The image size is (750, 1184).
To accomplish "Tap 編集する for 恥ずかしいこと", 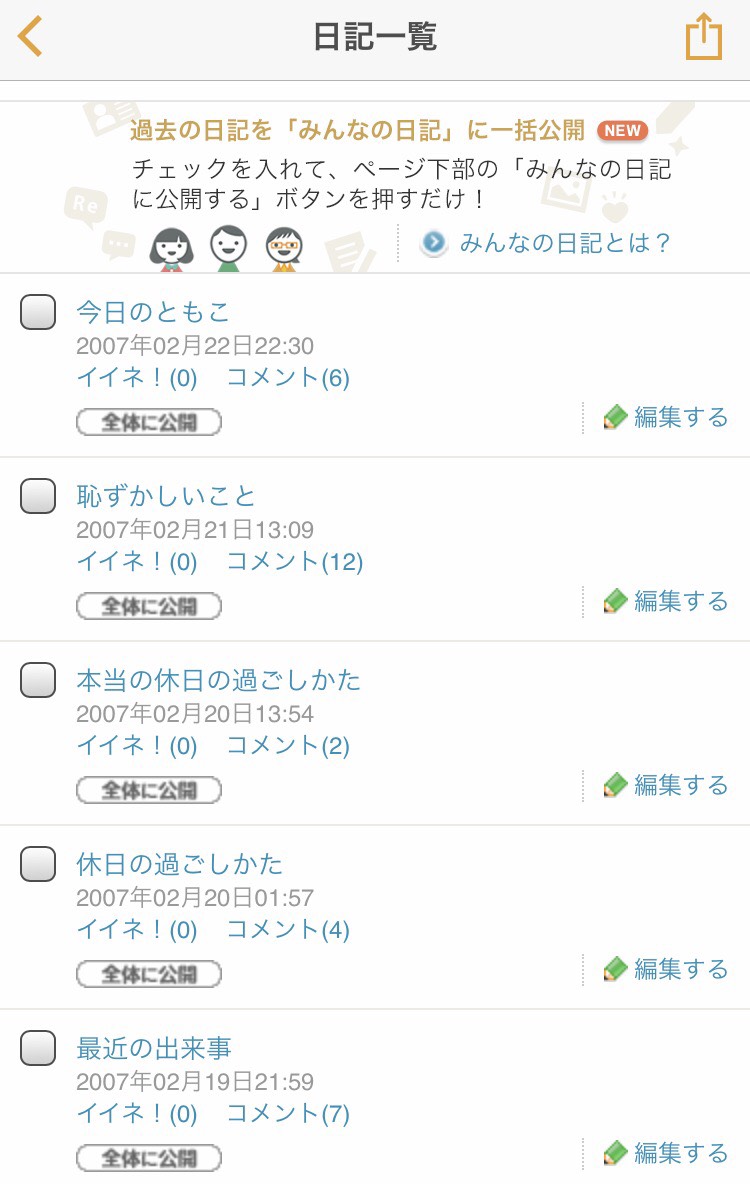I will coord(666,601).
